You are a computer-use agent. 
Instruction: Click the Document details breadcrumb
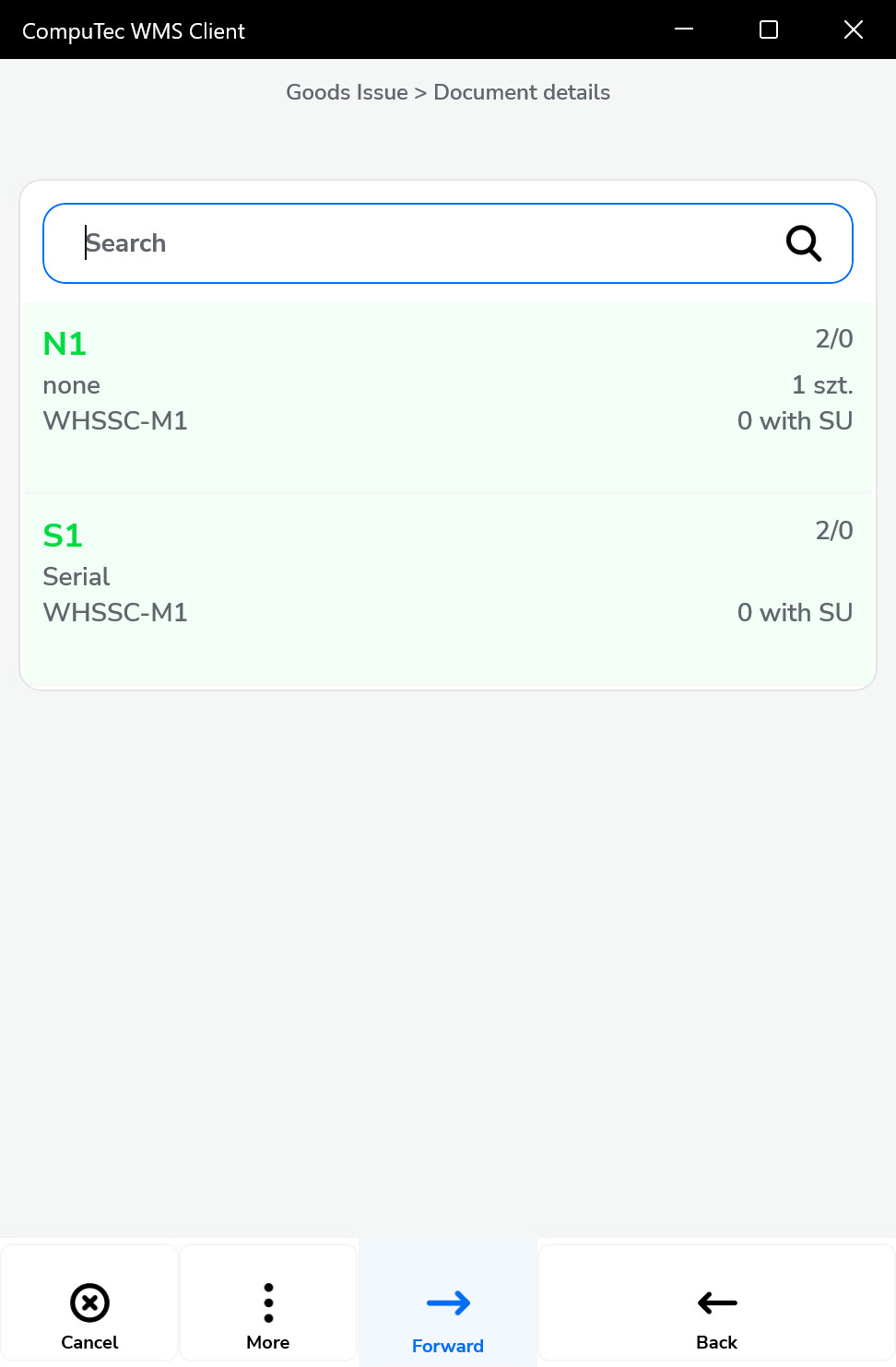[x=522, y=92]
